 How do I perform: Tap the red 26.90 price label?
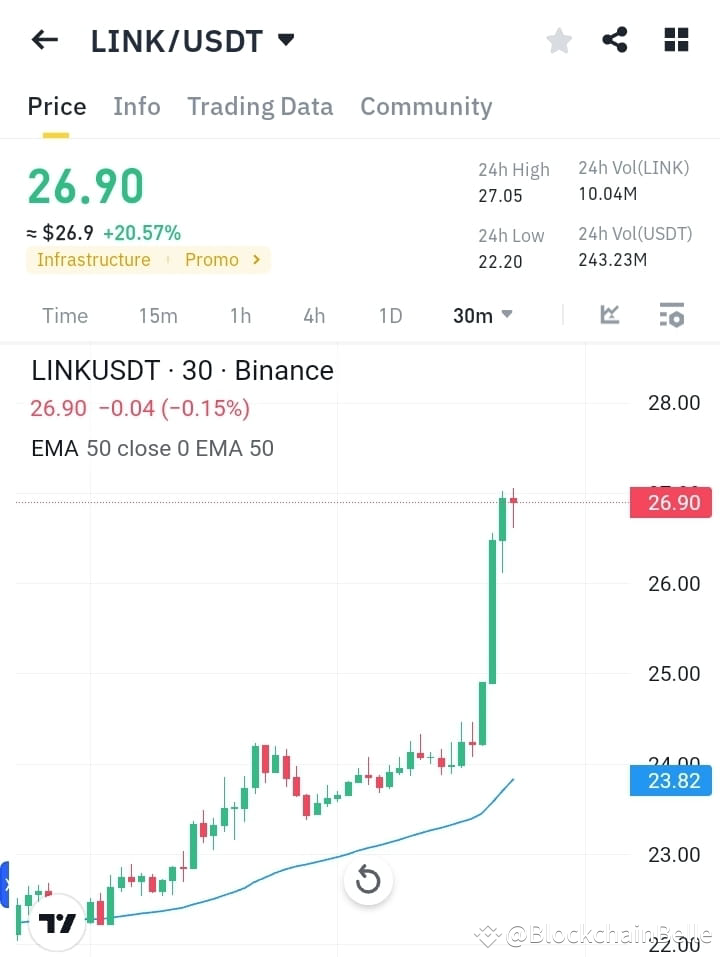pyautogui.click(x=671, y=502)
